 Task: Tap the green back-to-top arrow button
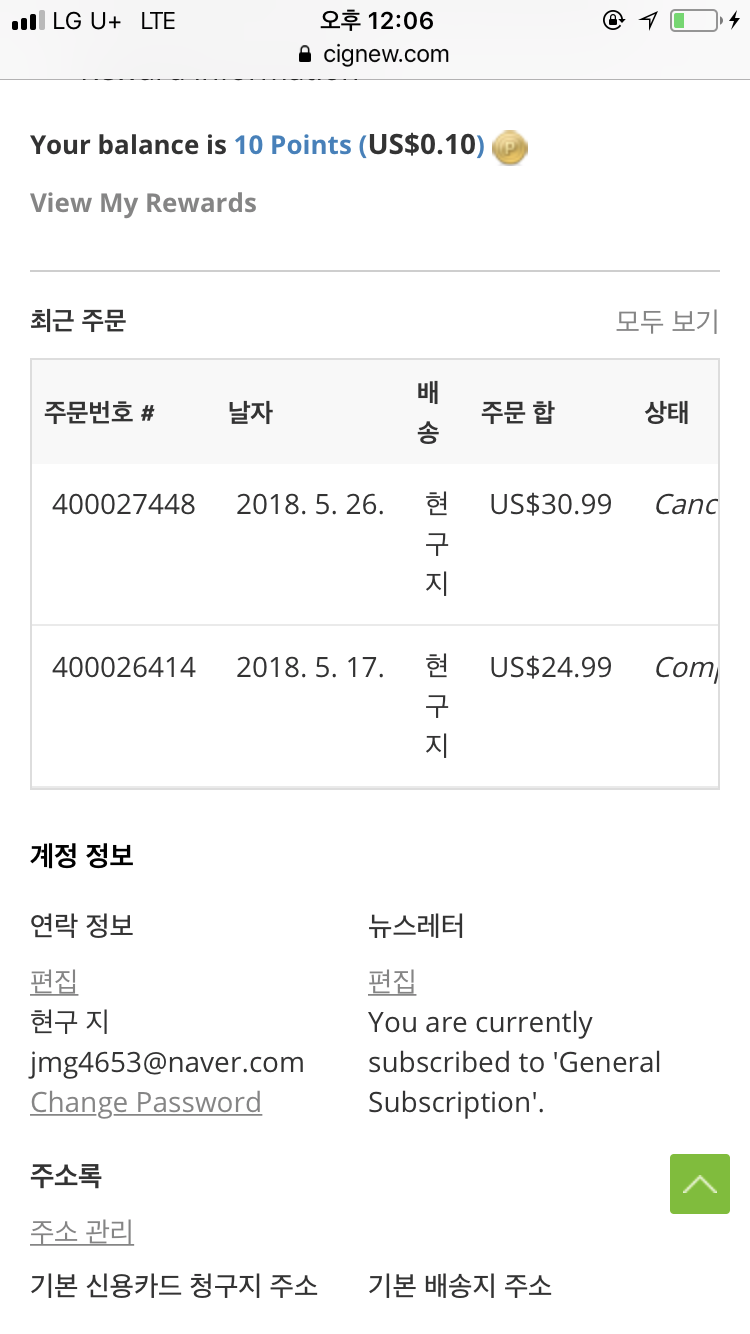pyautogui.click(x=700, y=1184)
